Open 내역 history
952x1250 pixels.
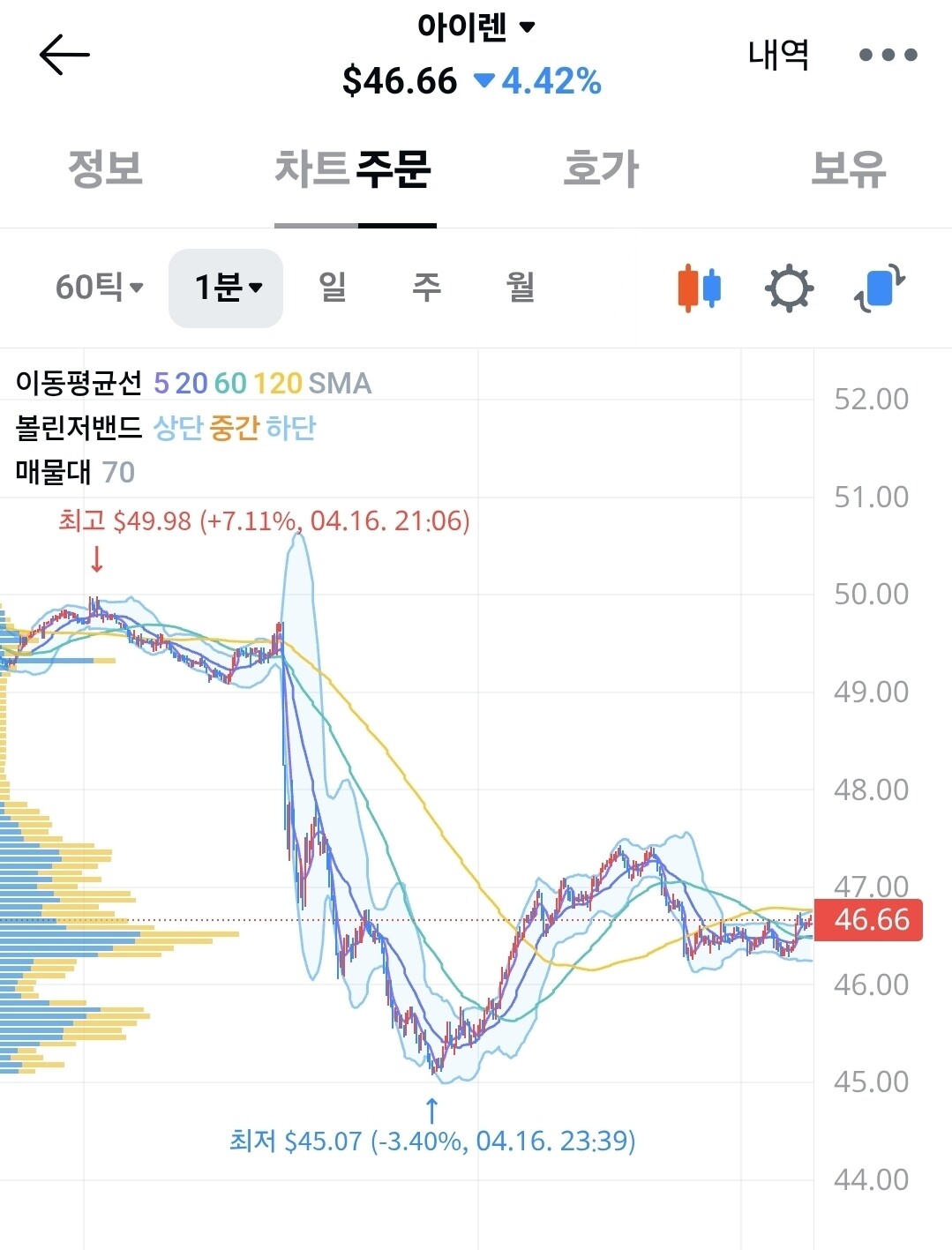coord(778,55)
